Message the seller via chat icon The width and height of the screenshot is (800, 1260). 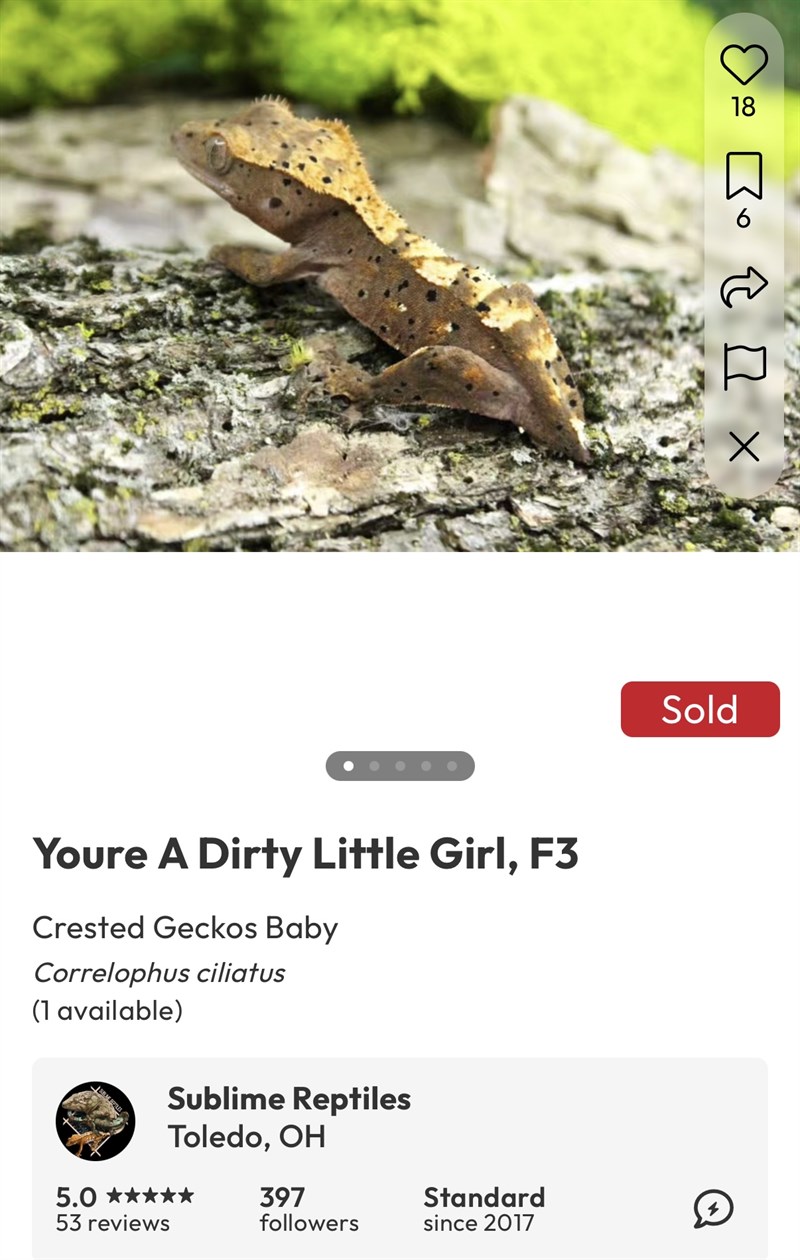pyautogui.click(x=713, y=1209)
